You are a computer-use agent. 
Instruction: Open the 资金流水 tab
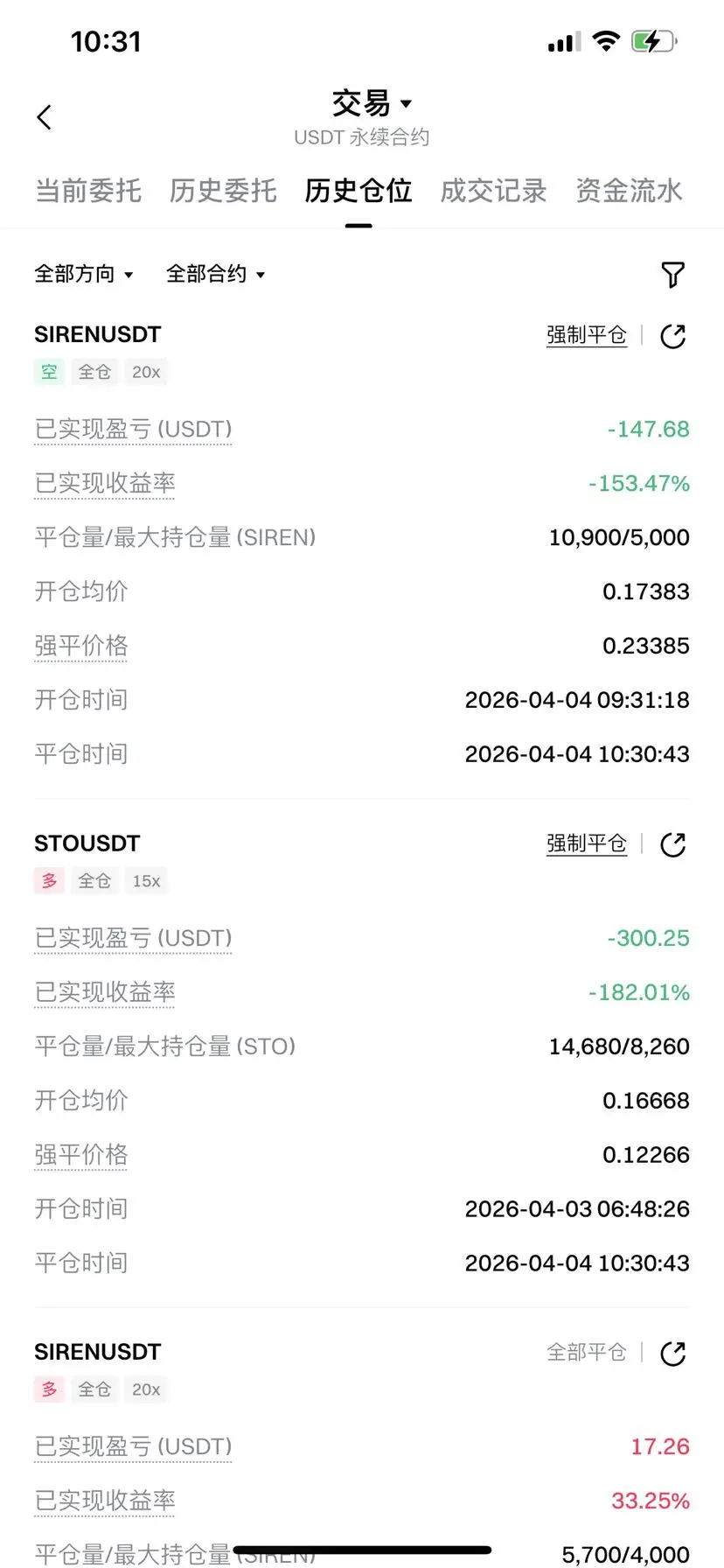pyautogui.click(x=629, y=191)
